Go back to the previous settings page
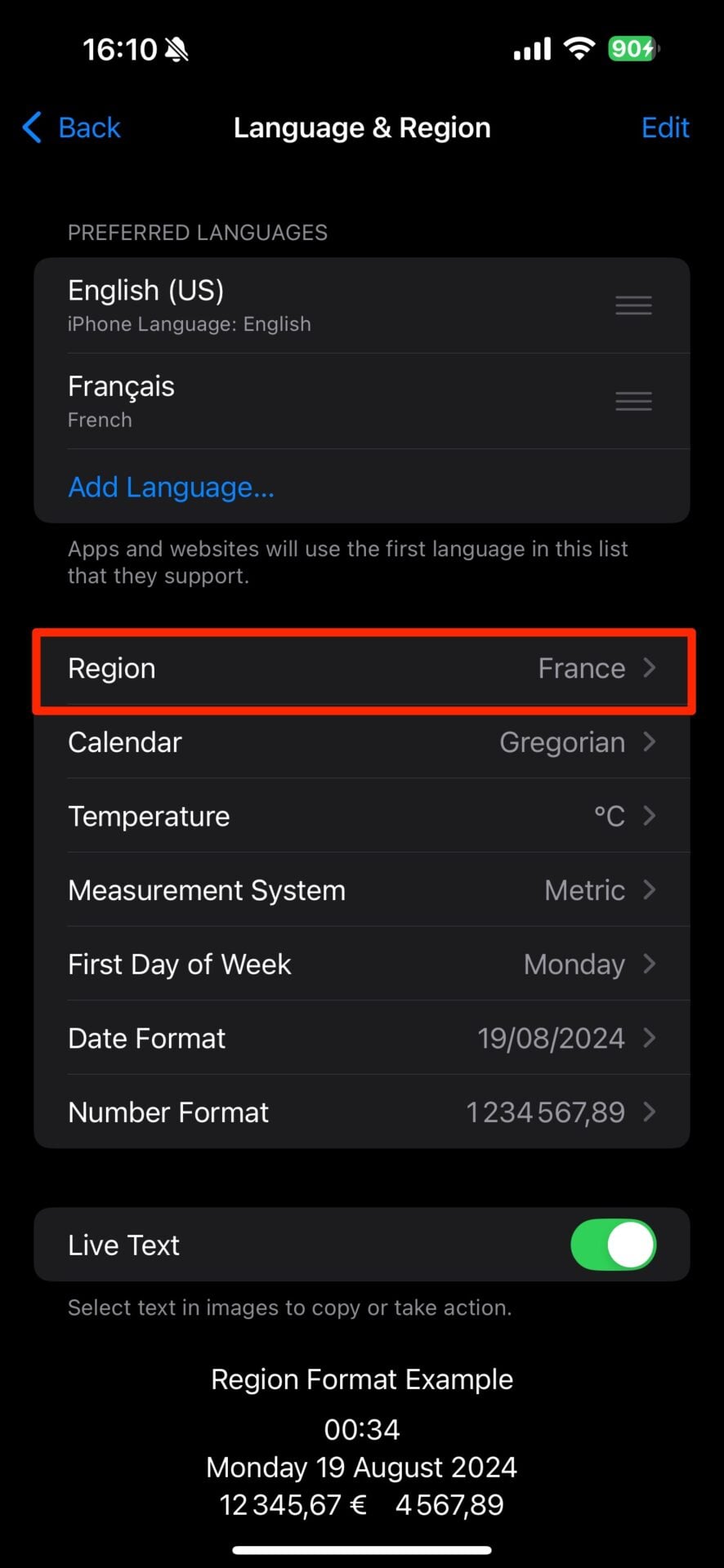The height and width of the screenshot is (1568, 724). pos(72,128)
